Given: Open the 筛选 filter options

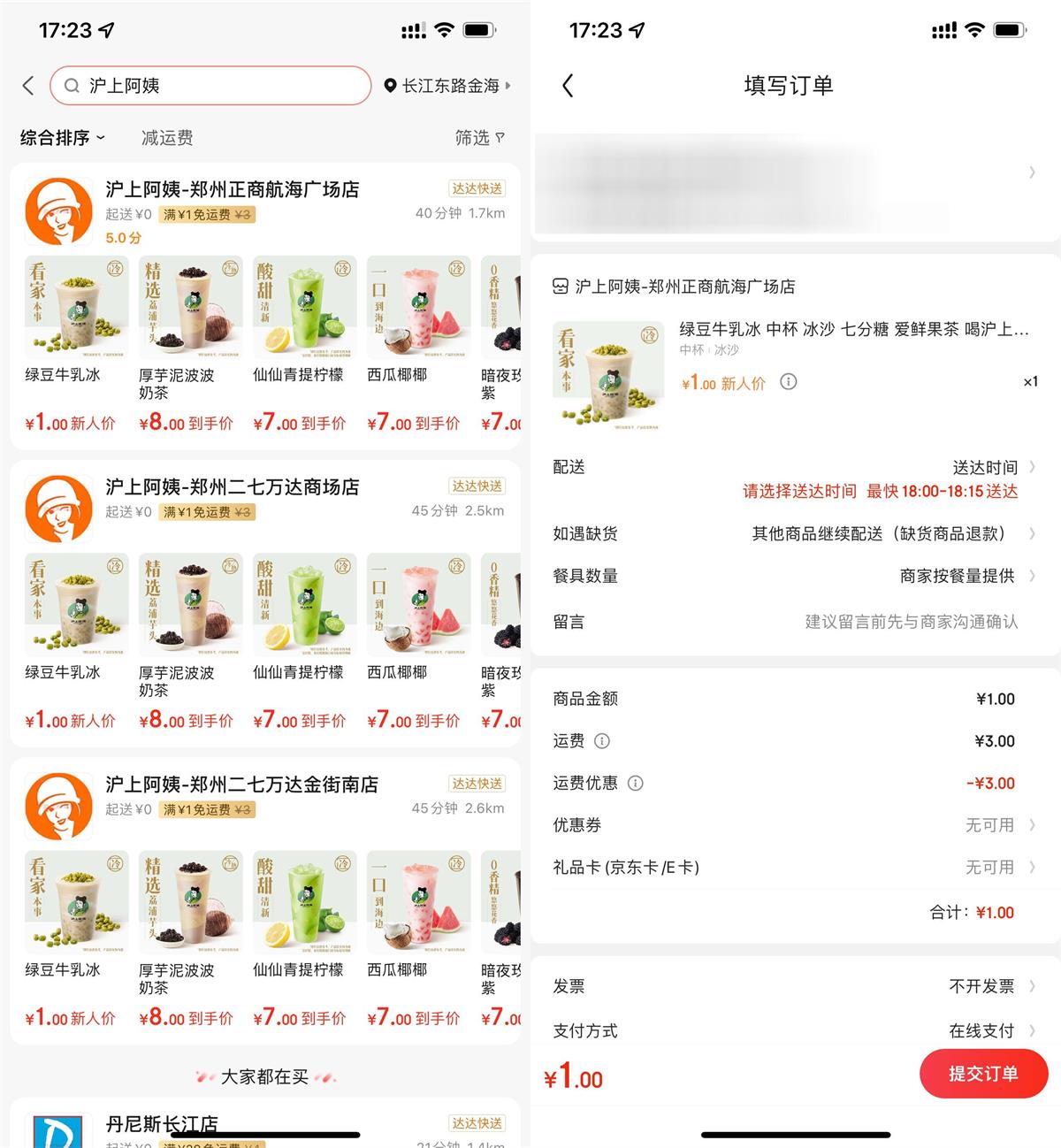Looking at the screenshot, I should pos(479,138).
